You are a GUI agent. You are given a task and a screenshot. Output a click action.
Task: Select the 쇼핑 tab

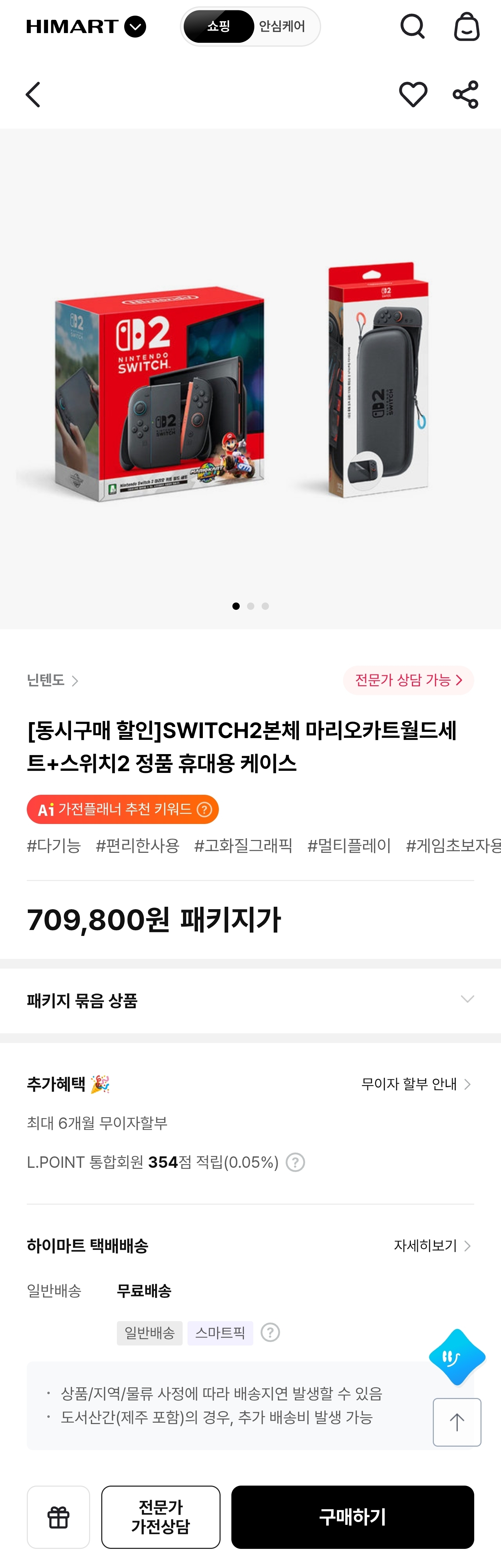pos(218,27)
